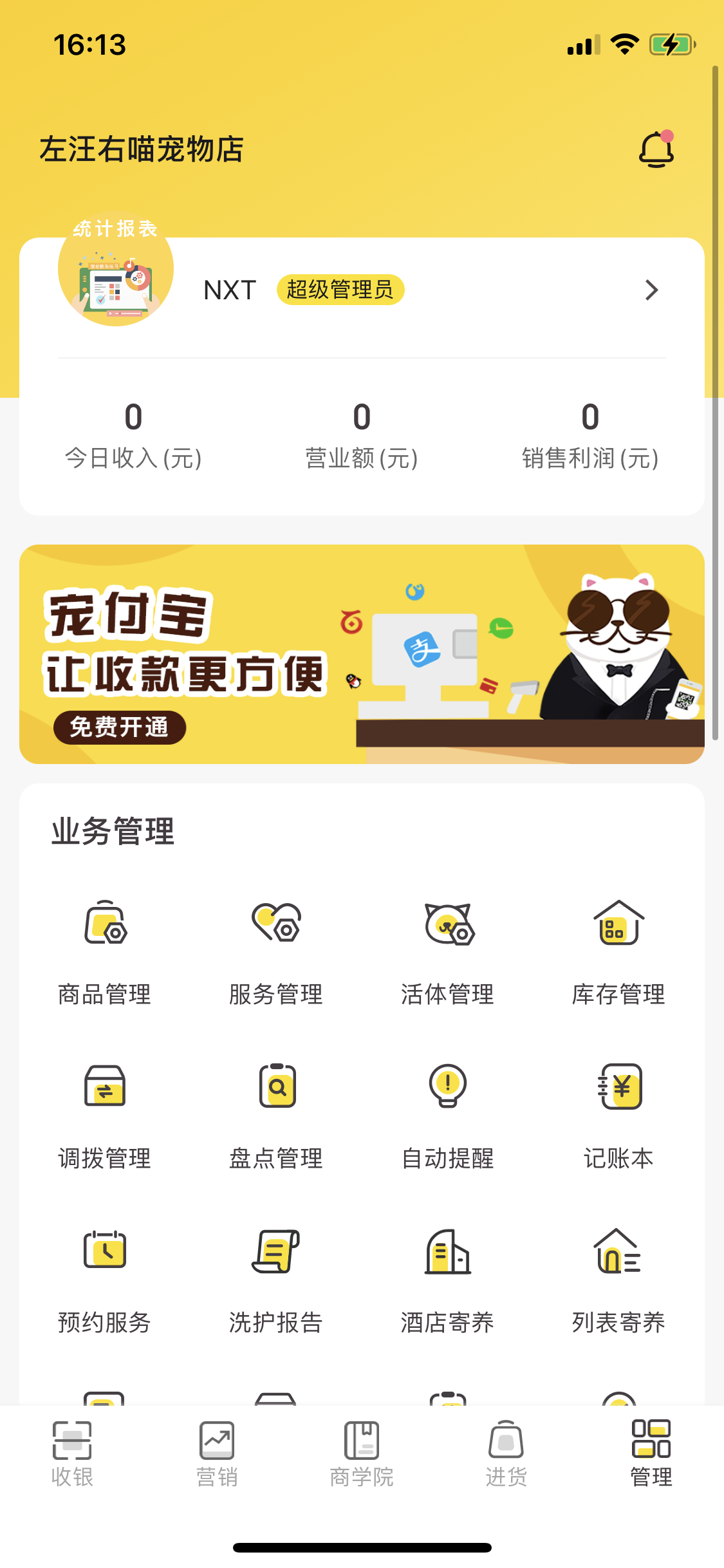Open 酒店寄养 hotel boarding
724x1568 pixels.
click(448, 1279)
